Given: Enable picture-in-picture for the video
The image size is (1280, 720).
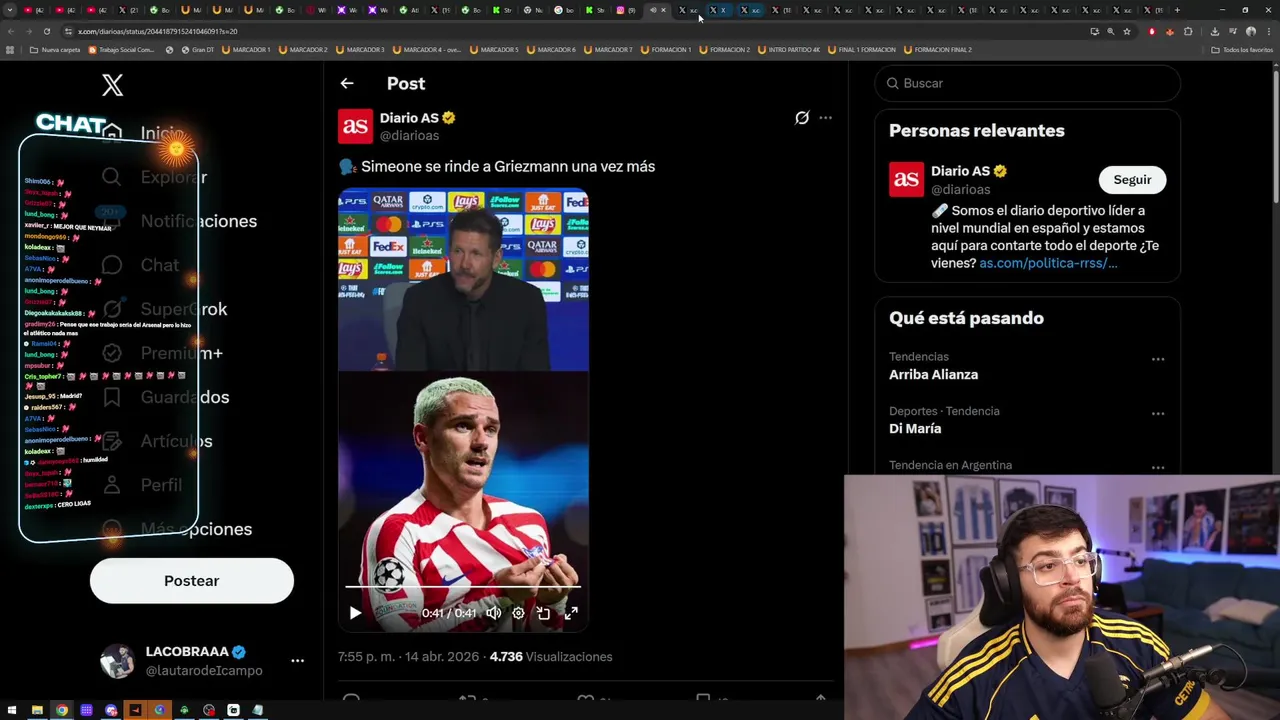Looking at the screenshot, I should coord(543,613).
